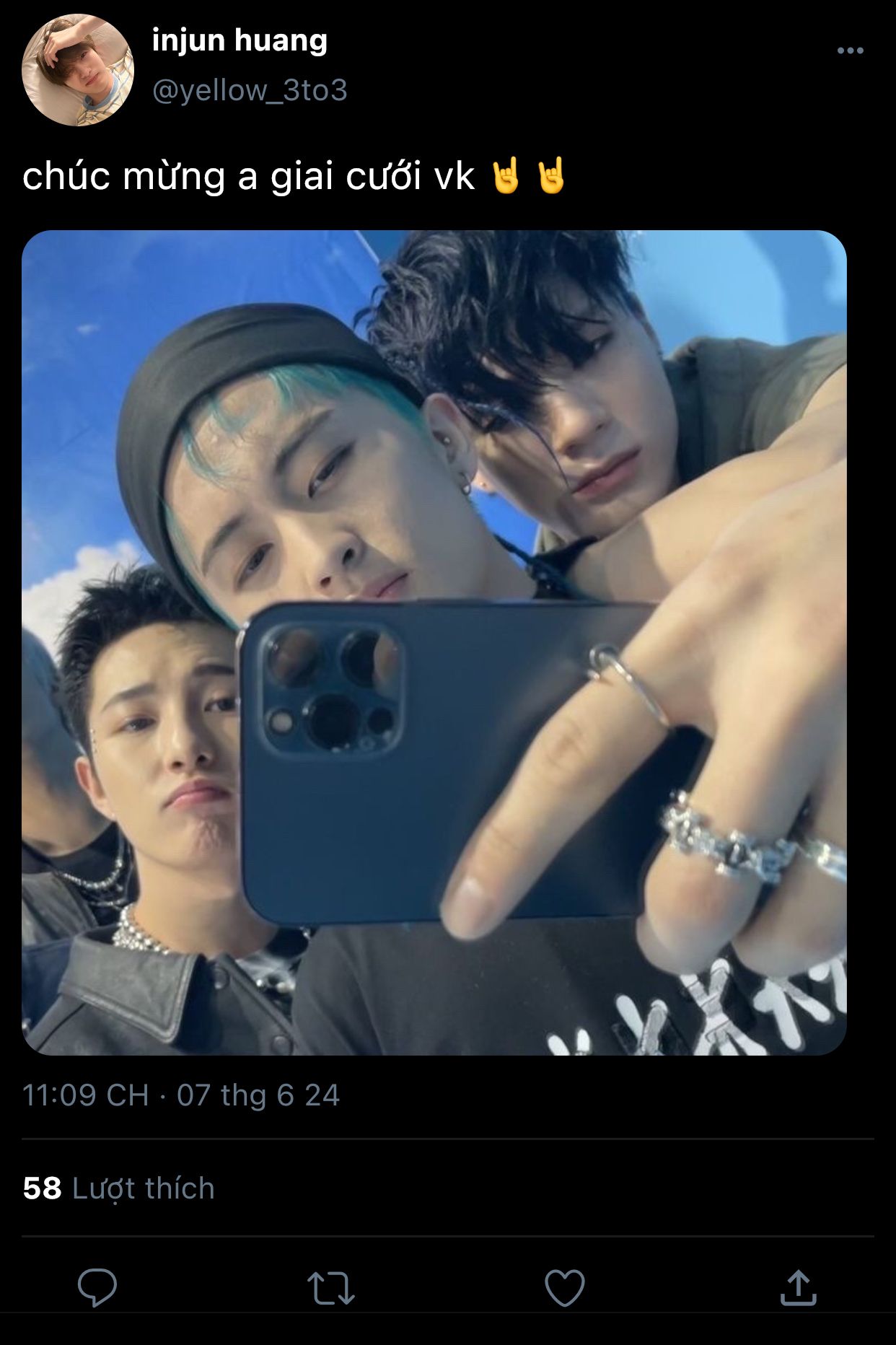View the 58 Lượt thích likes list
Screen dimensions: 896x1345
click(119, 1188)
